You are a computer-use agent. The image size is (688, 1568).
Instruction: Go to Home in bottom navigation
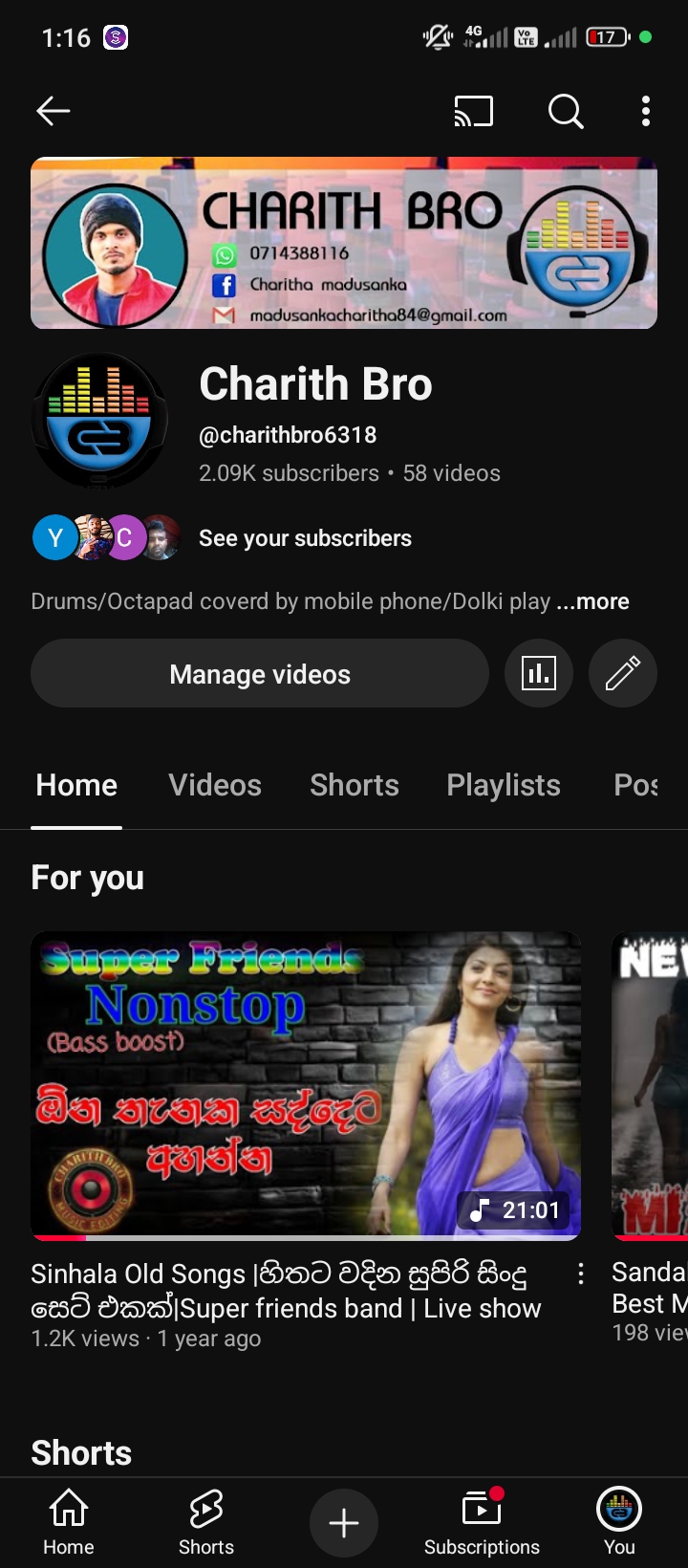click(69, 1522)
